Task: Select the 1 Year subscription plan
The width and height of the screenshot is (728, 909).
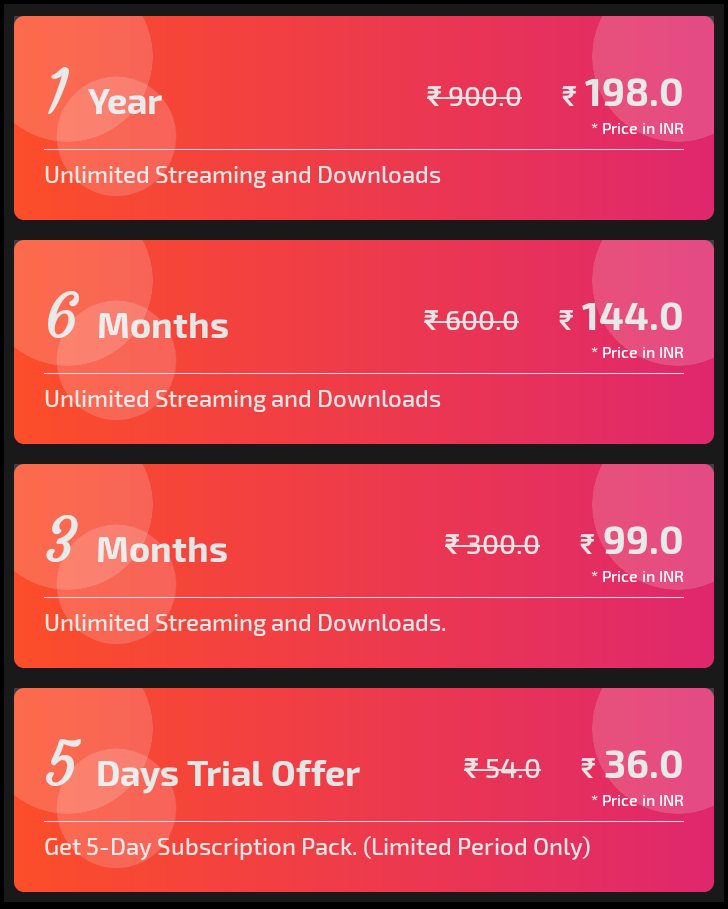Action: (364, 115)
